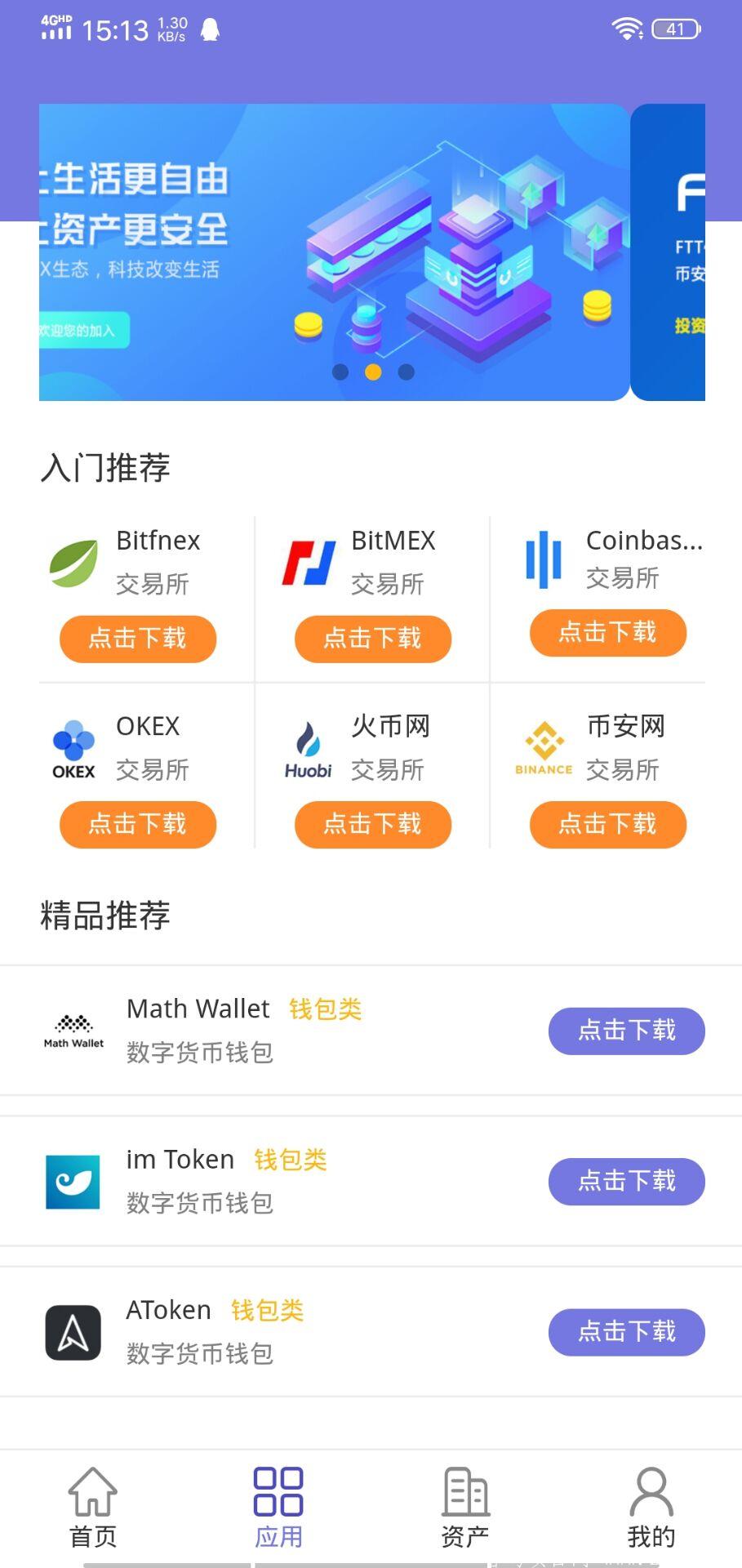Click 点击下载 button for Math Wallet
This screenshot has height=1568, width=742.
626,1031
